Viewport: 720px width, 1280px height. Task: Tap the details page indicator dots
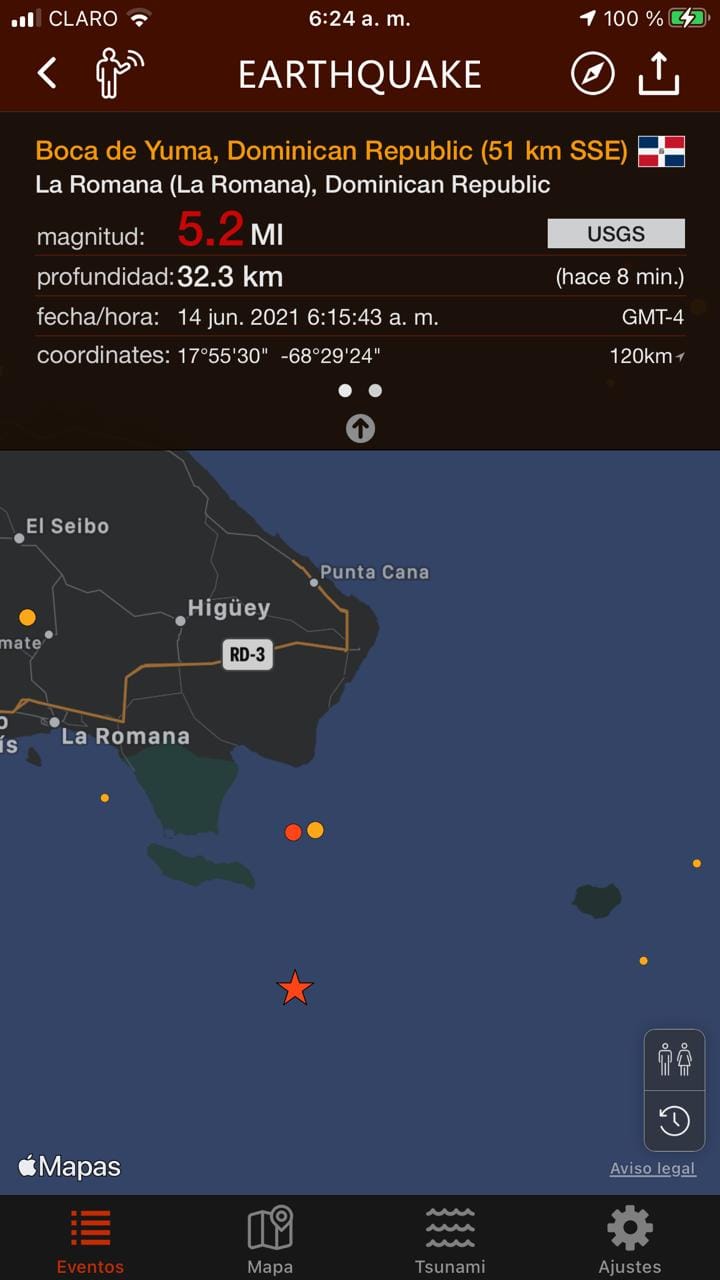(360, 391)
